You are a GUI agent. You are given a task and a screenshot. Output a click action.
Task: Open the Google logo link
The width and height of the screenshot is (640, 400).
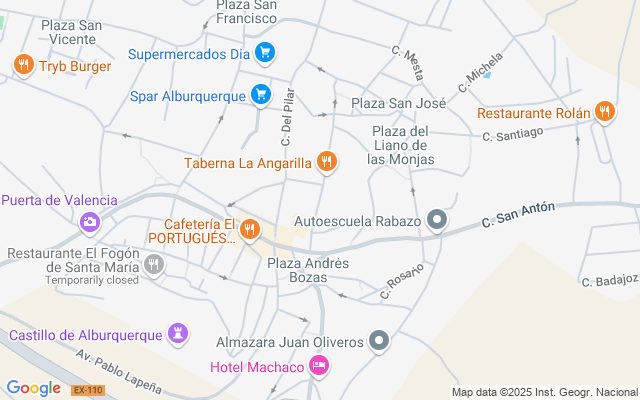tap(33, 388)
